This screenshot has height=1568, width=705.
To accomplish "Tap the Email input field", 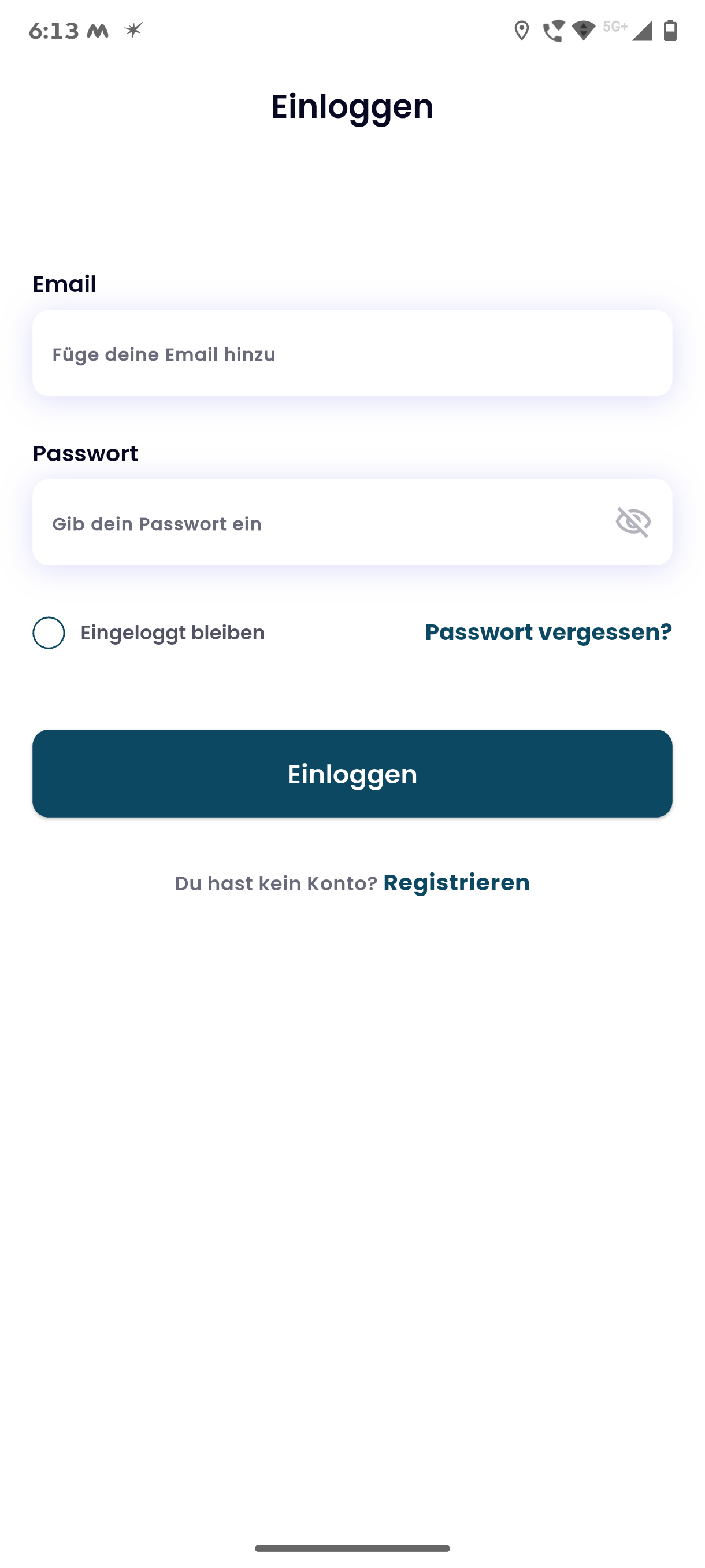I will (x=351, y=354).
